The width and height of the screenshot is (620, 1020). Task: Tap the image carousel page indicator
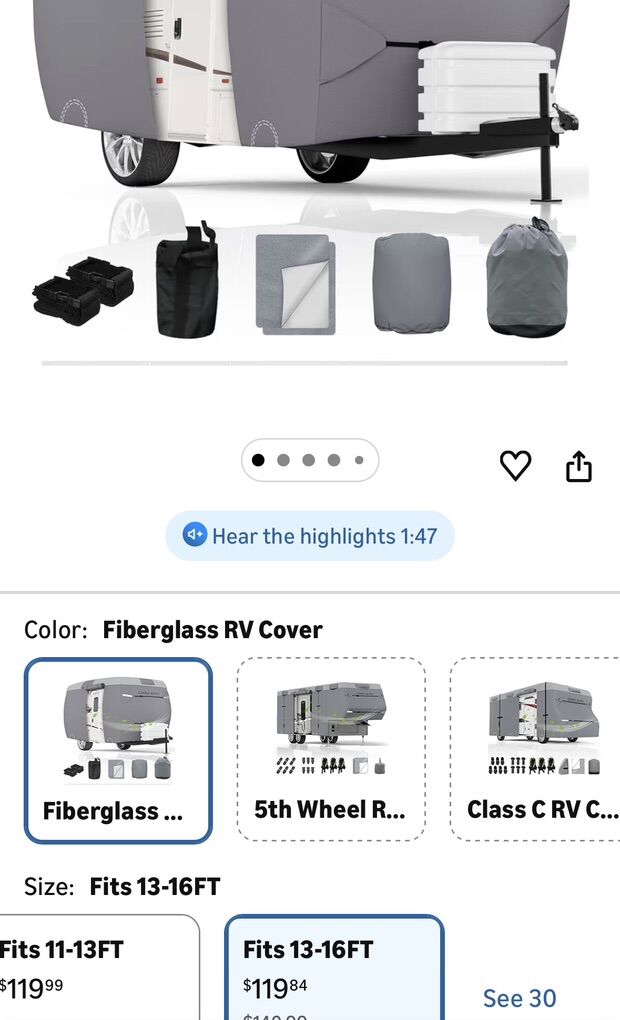pyautogui.click(x=310, y=461)
